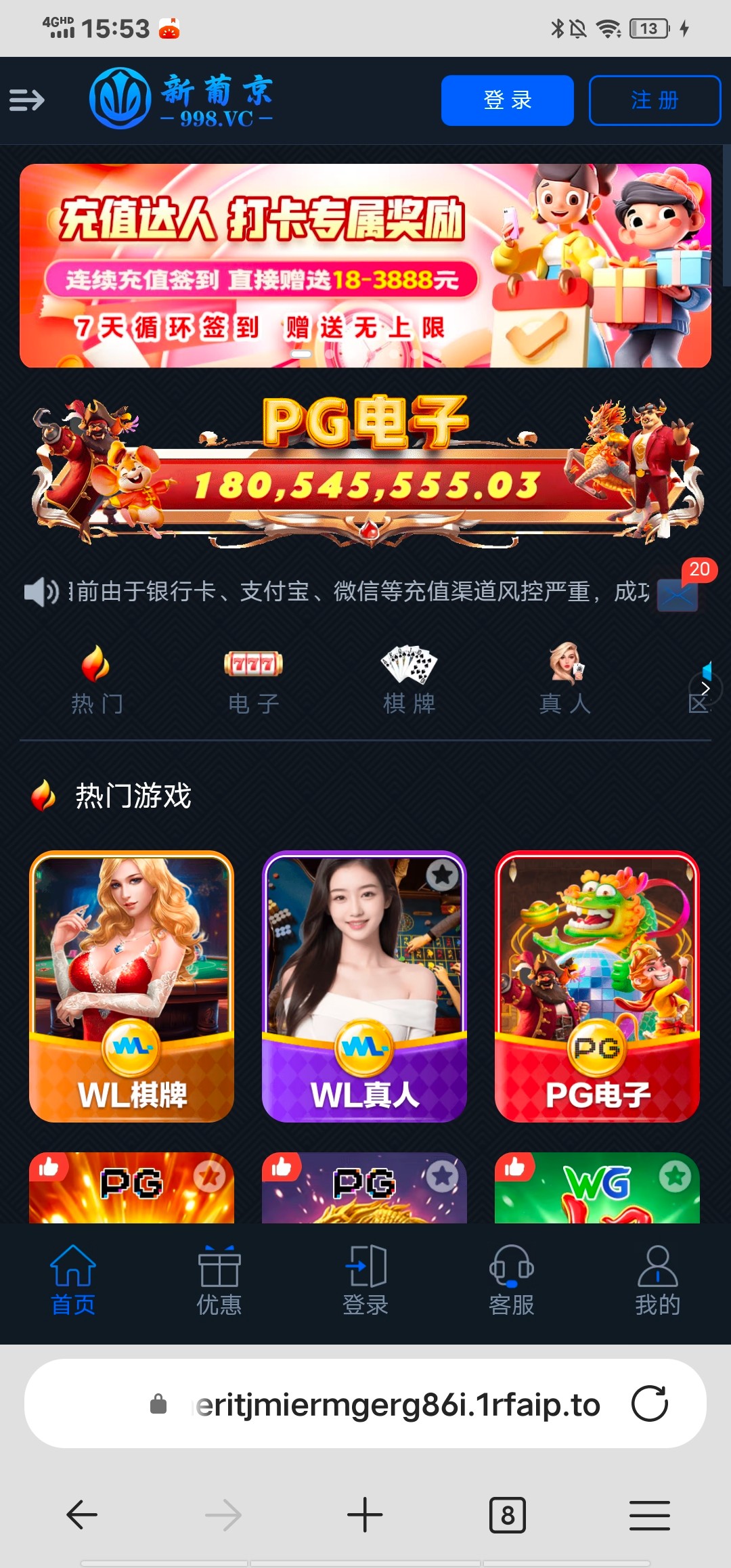Open the browser tab switcher showing 8

507,1515
